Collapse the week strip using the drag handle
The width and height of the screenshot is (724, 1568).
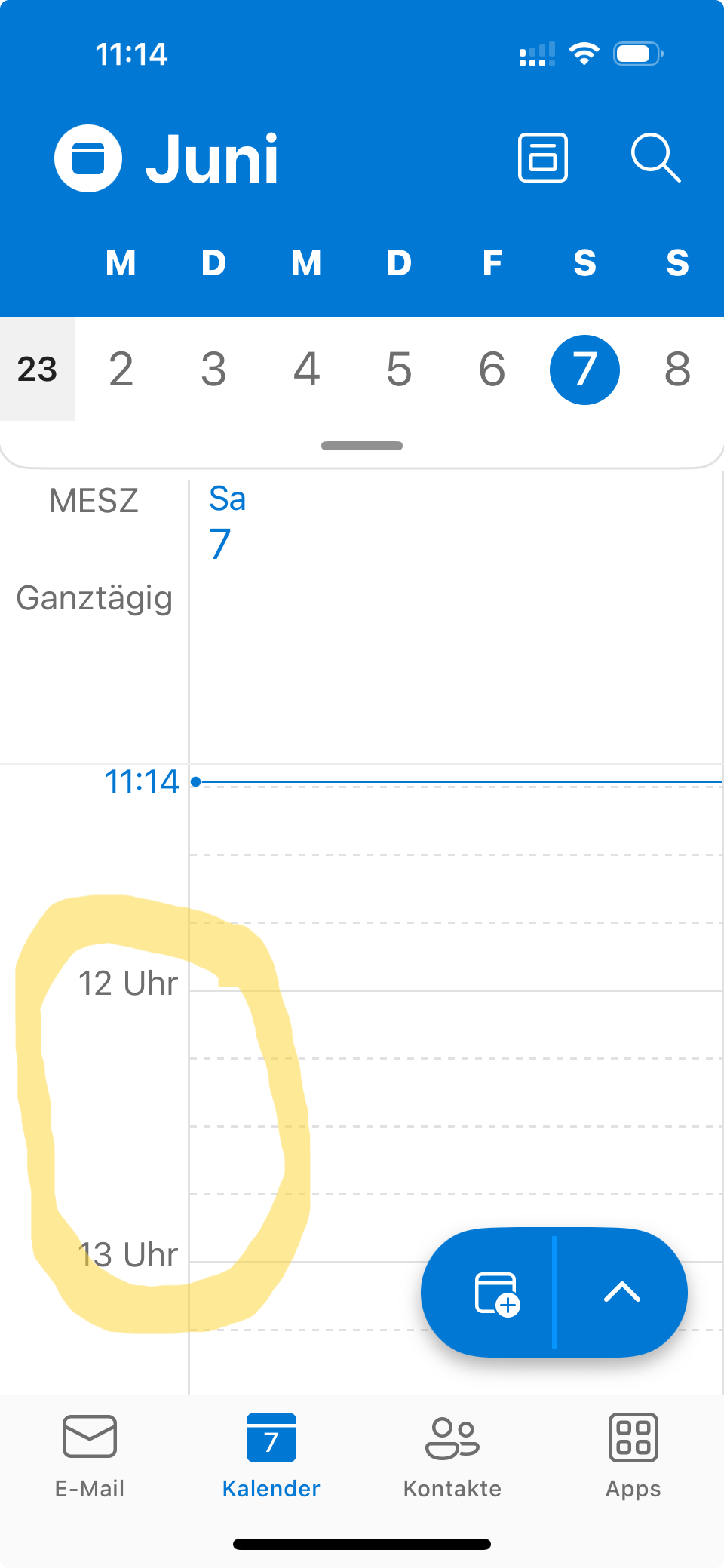point(360,446)
